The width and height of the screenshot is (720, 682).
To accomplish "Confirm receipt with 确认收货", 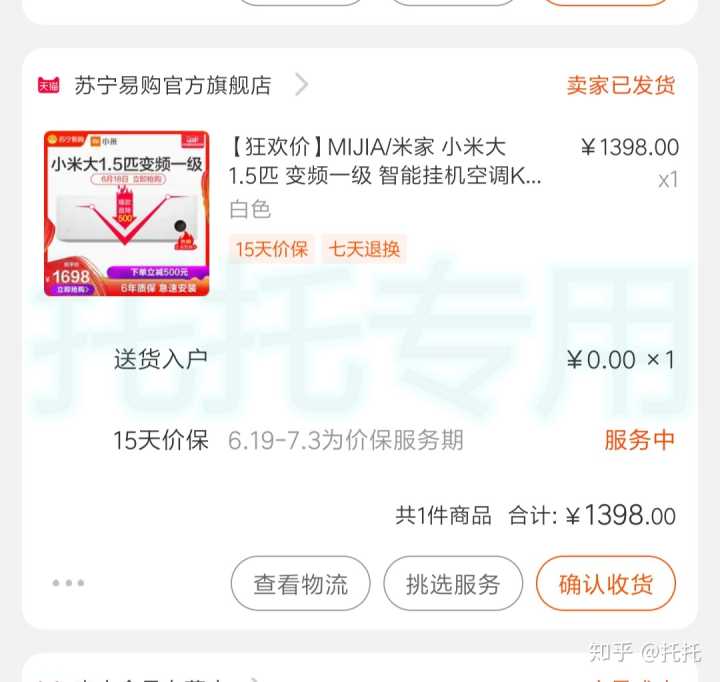I will [x=605, y=584].
